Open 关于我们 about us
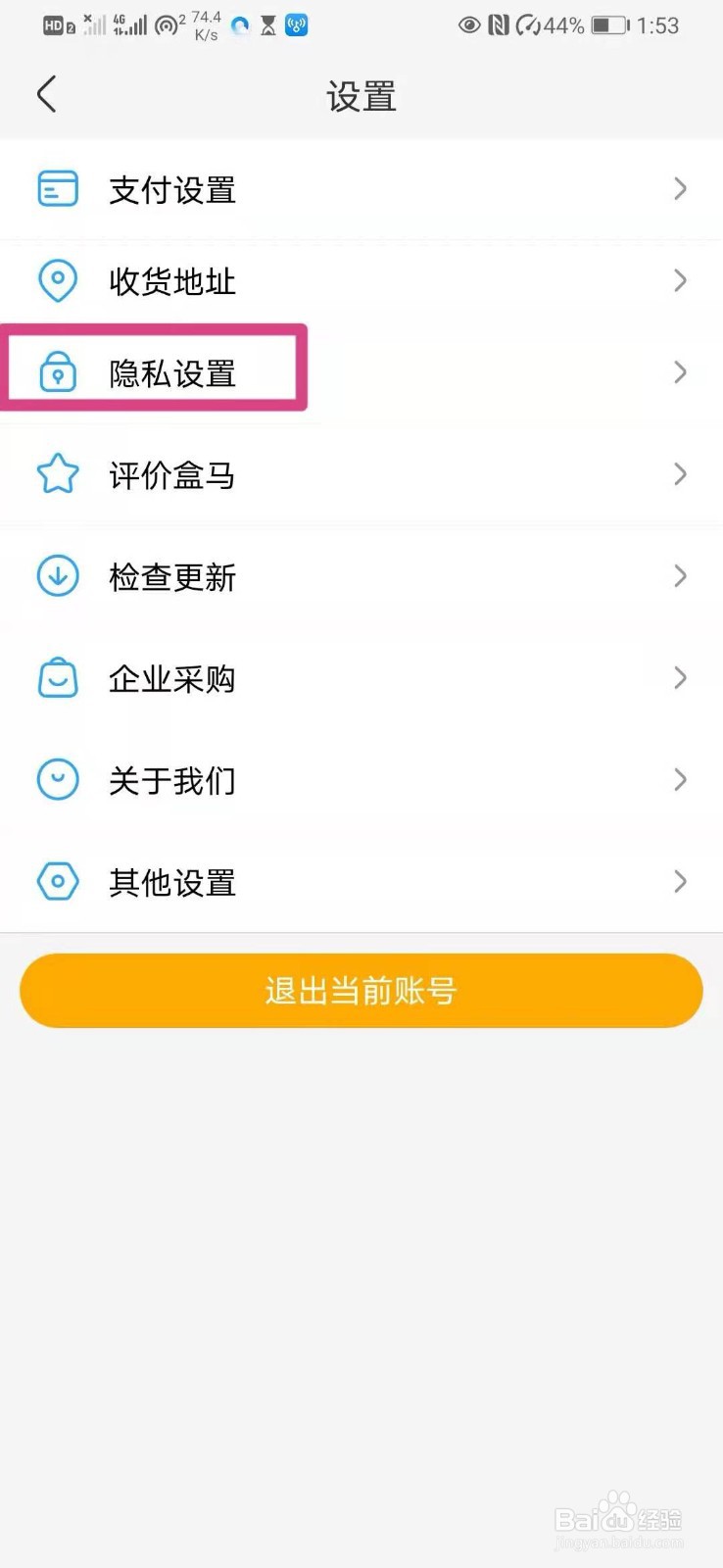Viewport: 723px width, 1568px height. point(361,781)
